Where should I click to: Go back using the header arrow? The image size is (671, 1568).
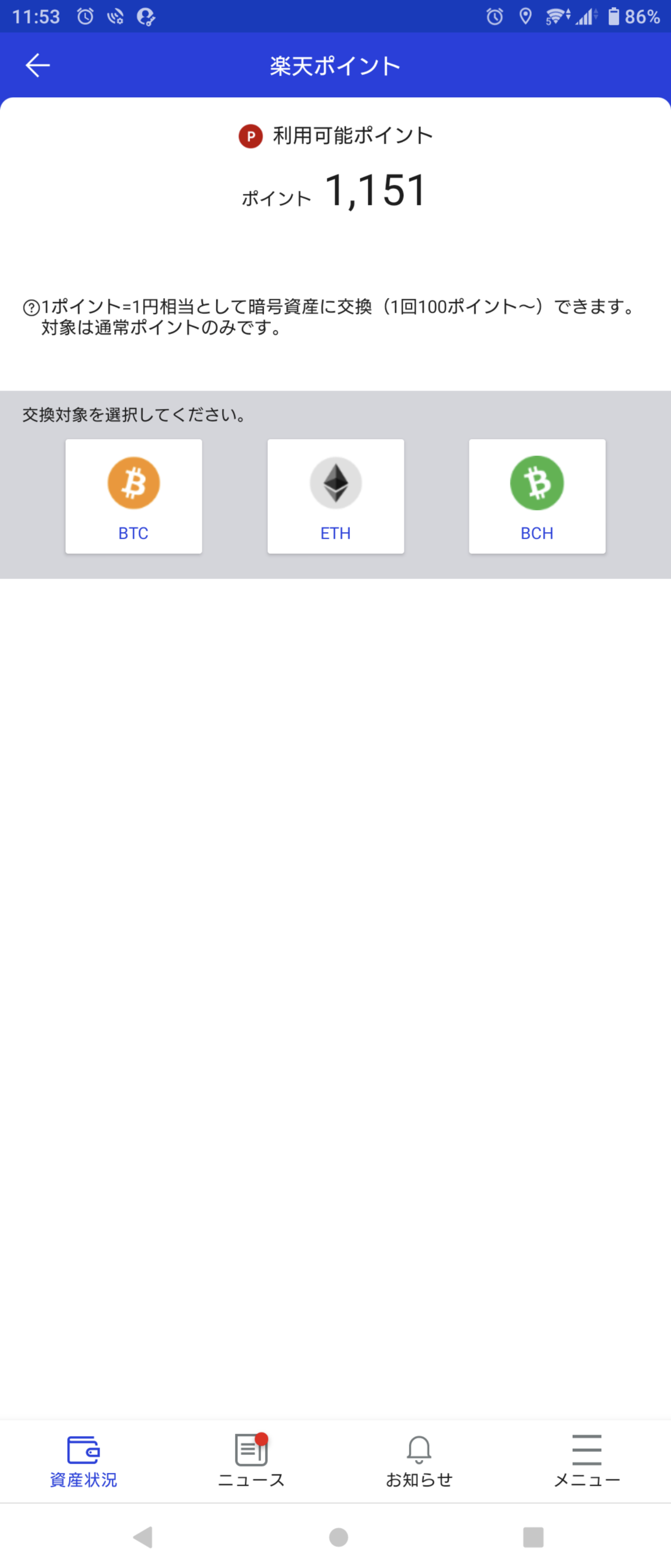(x=37, y=65)
